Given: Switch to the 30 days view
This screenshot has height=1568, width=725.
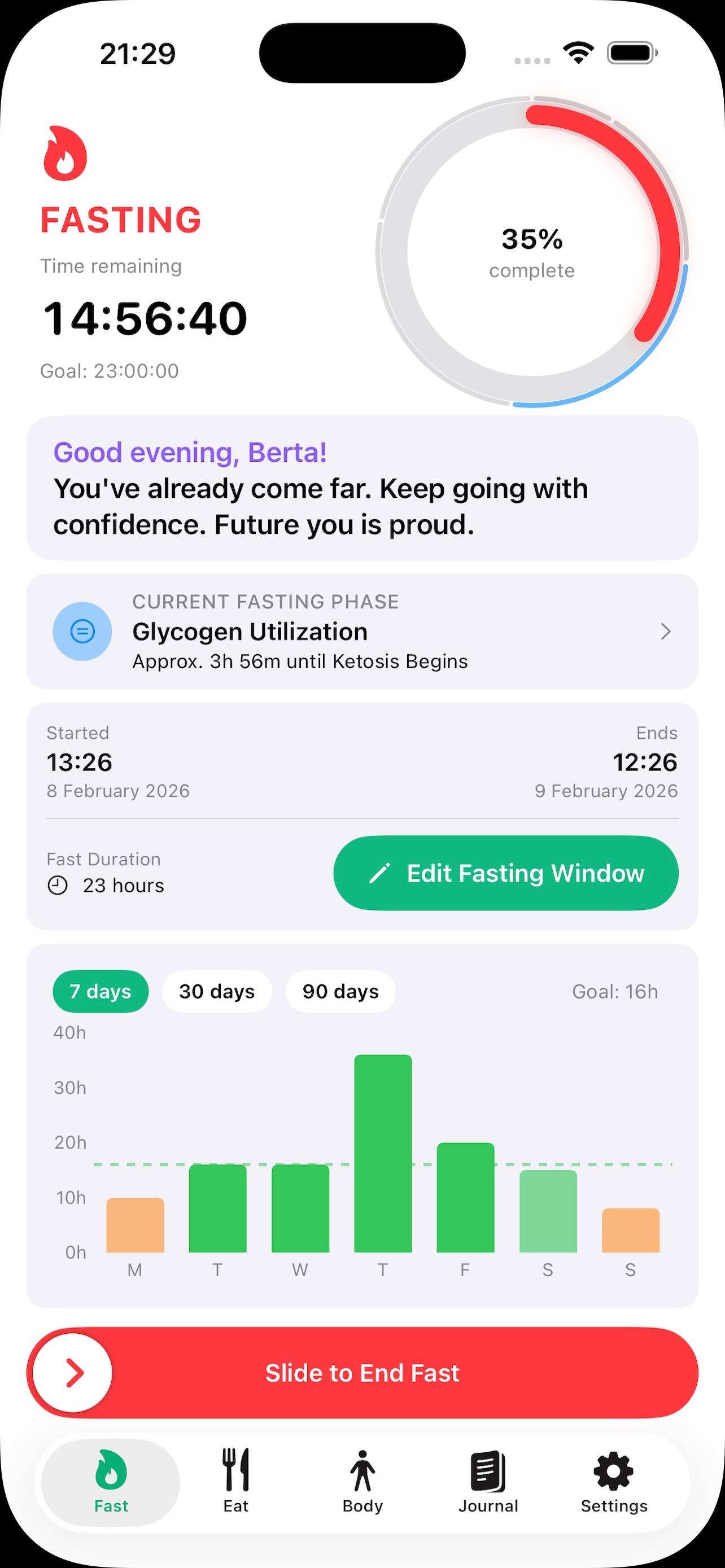Looking at the screenshot, I should pos(217,991).
